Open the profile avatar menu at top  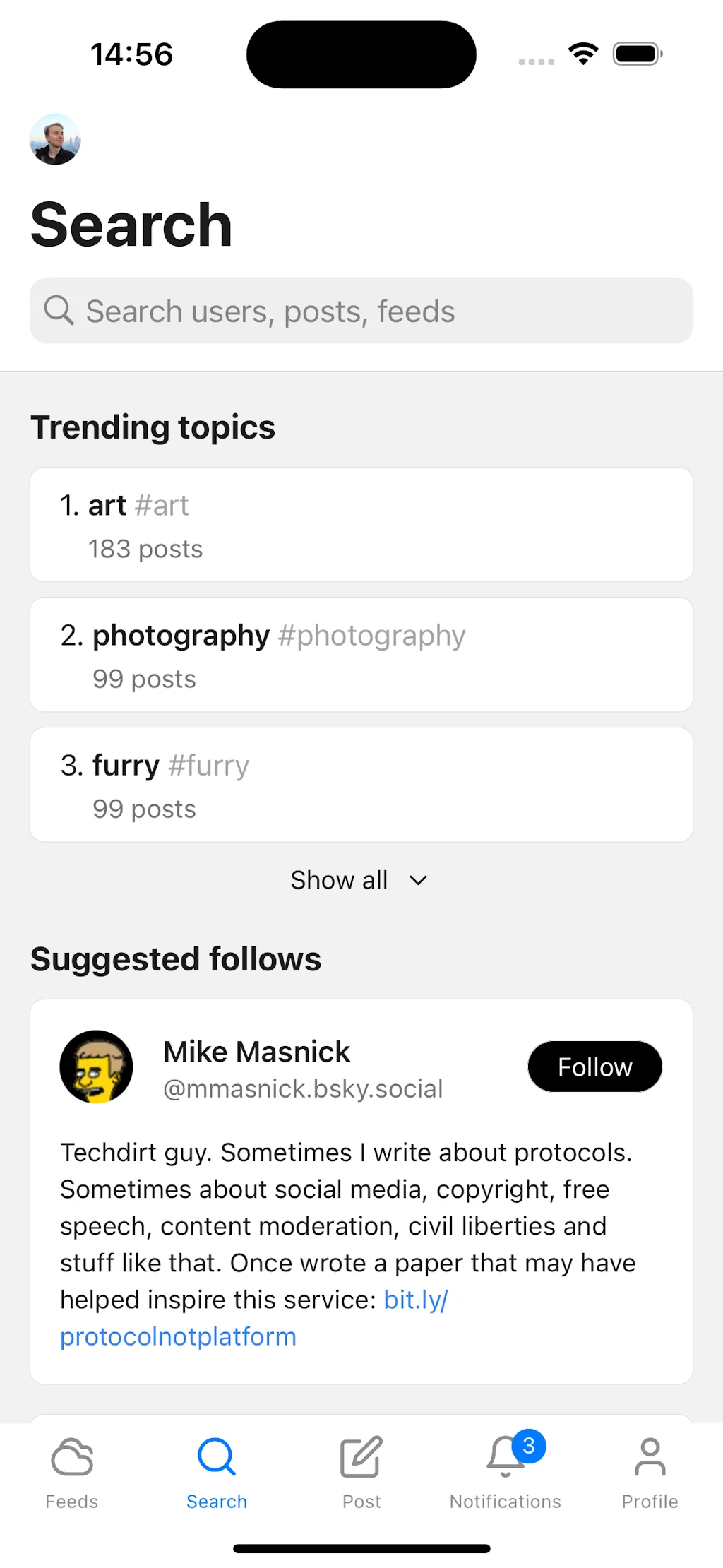point(55,139)
